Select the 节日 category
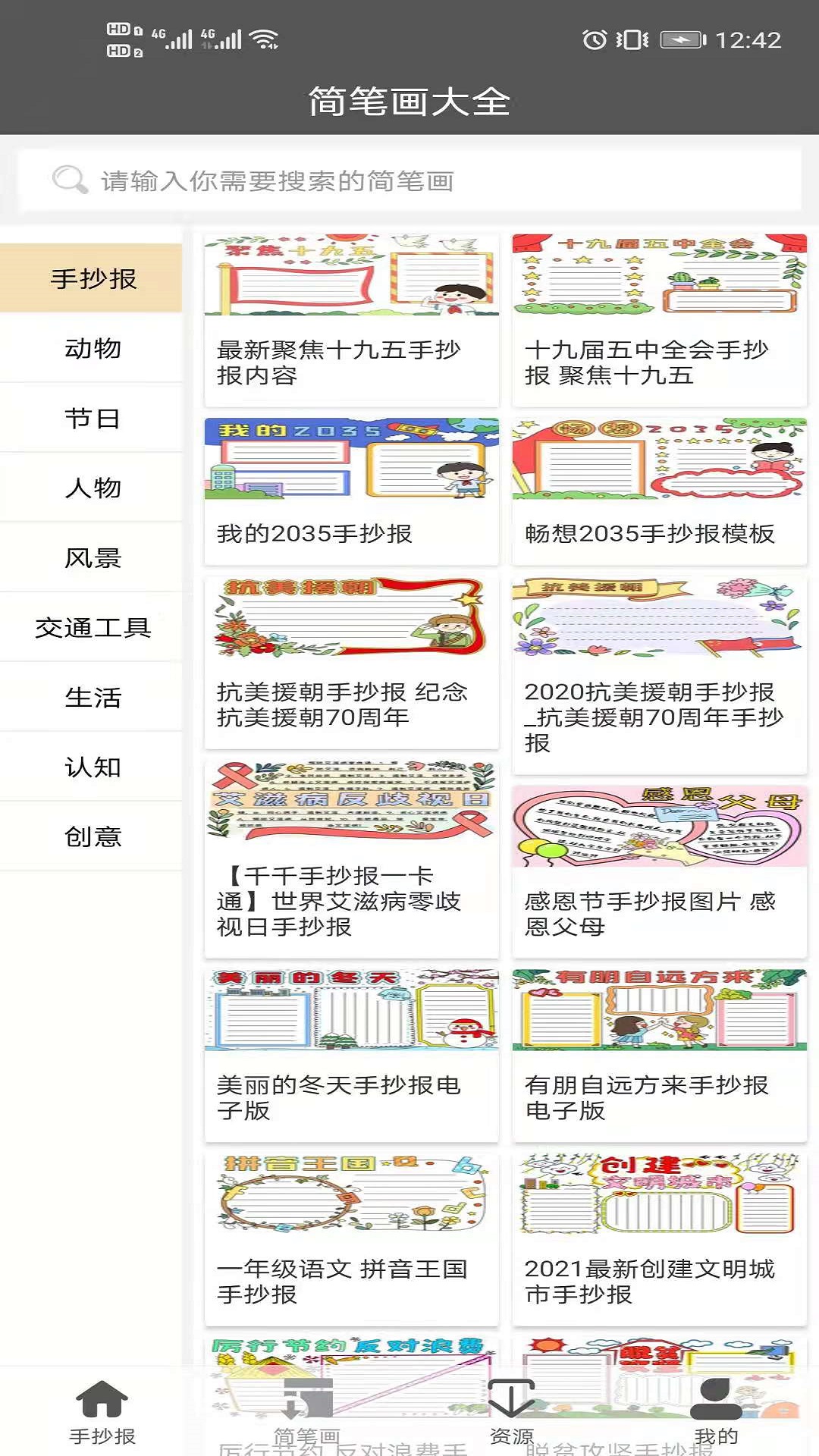 [92, 418]
